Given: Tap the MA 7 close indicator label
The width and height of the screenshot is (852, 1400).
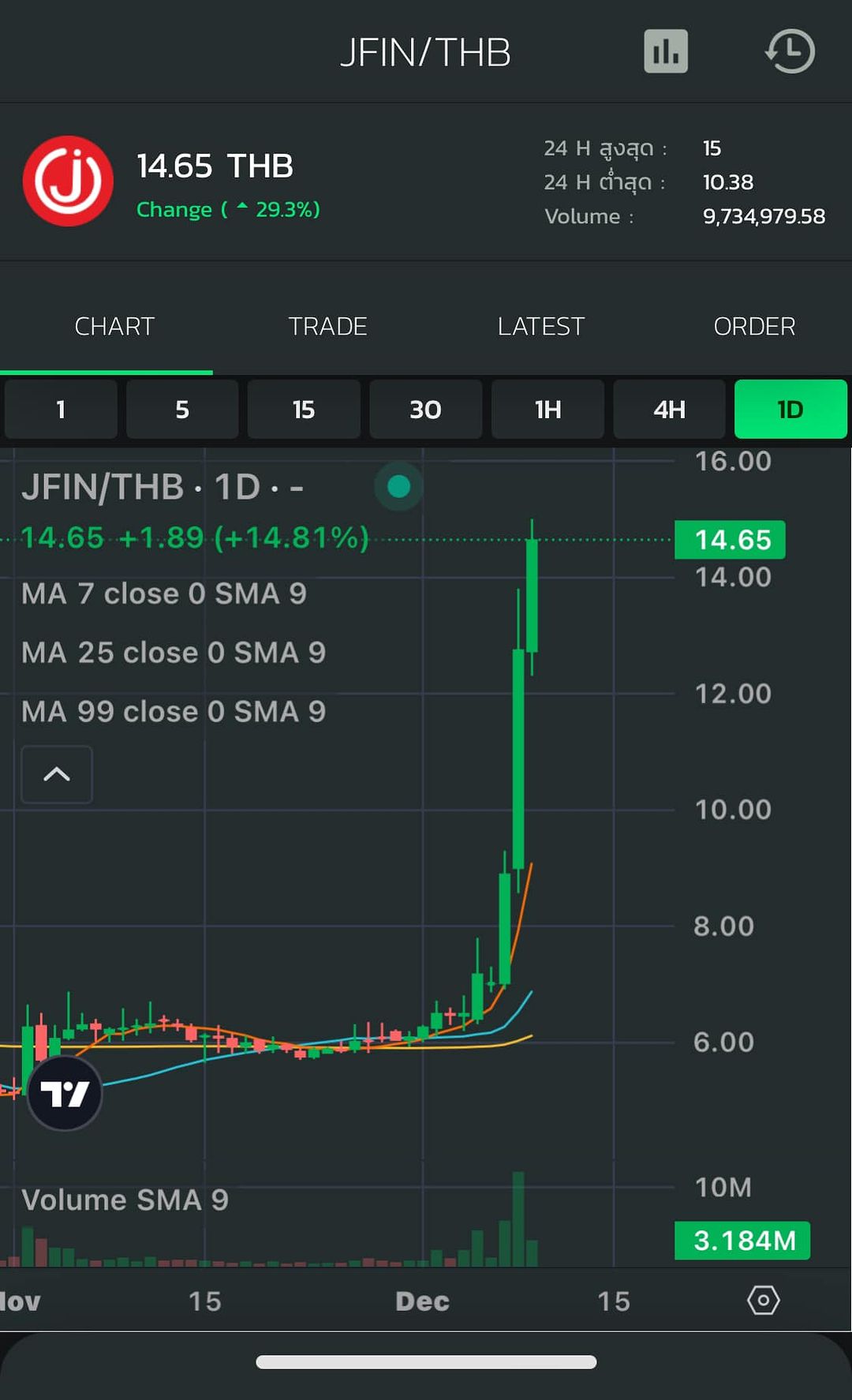Looking at the screenshot, I should pos(164,593).
